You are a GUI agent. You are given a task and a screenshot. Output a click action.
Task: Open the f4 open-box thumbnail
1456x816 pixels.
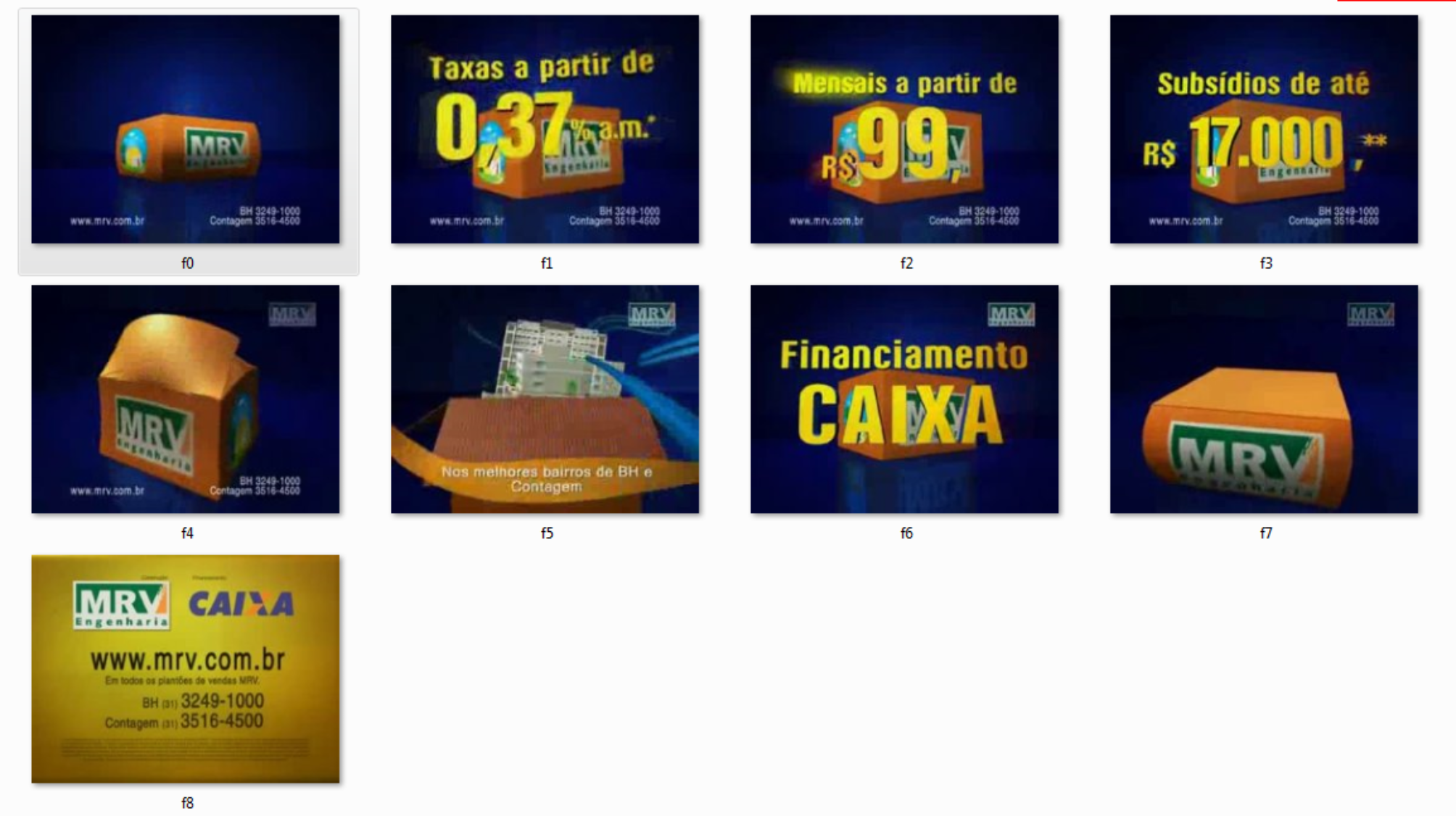pos(185,399)
